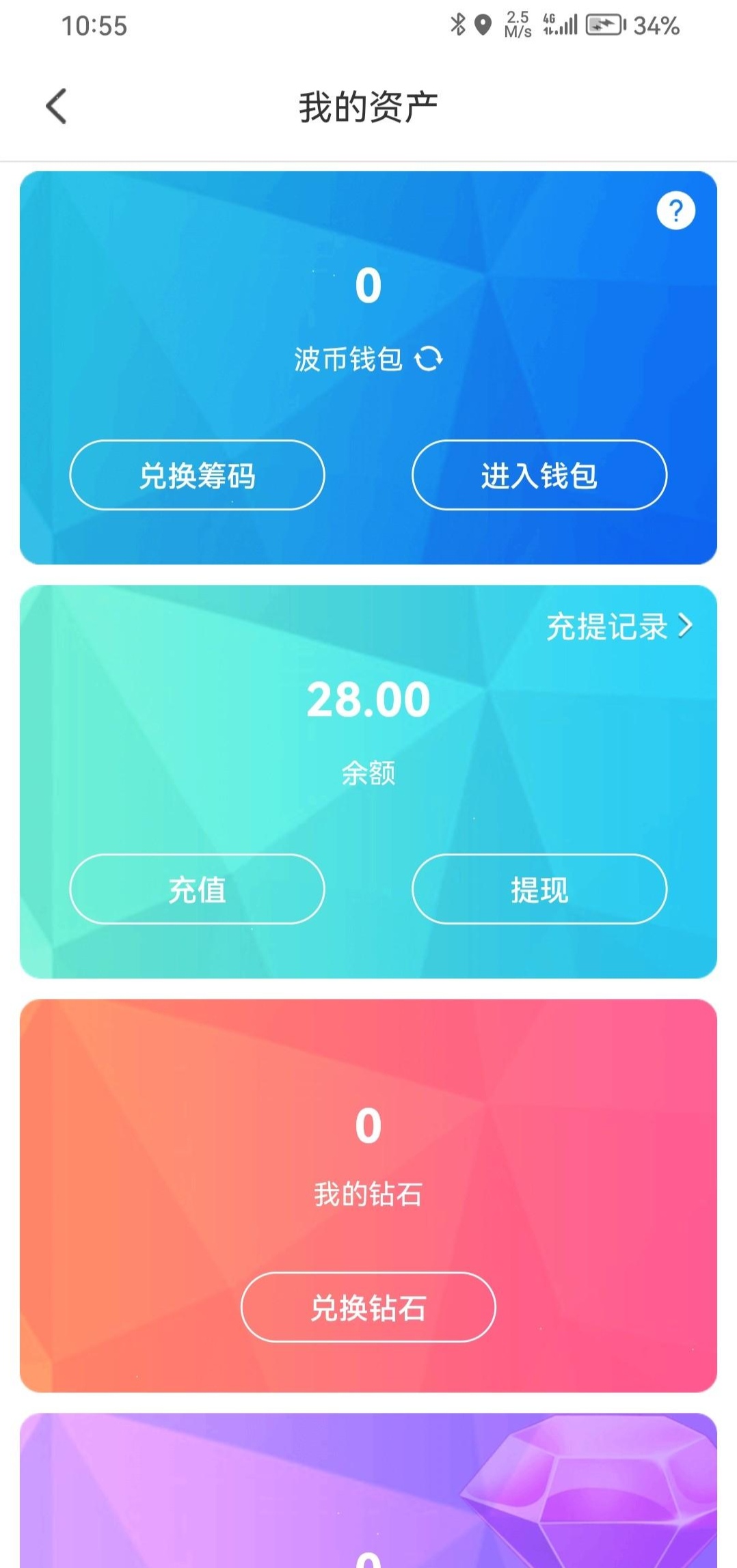Viewport: 737px width, 1568px height.
Task: Go back from 我的资产 page
Action: (56, 107)
